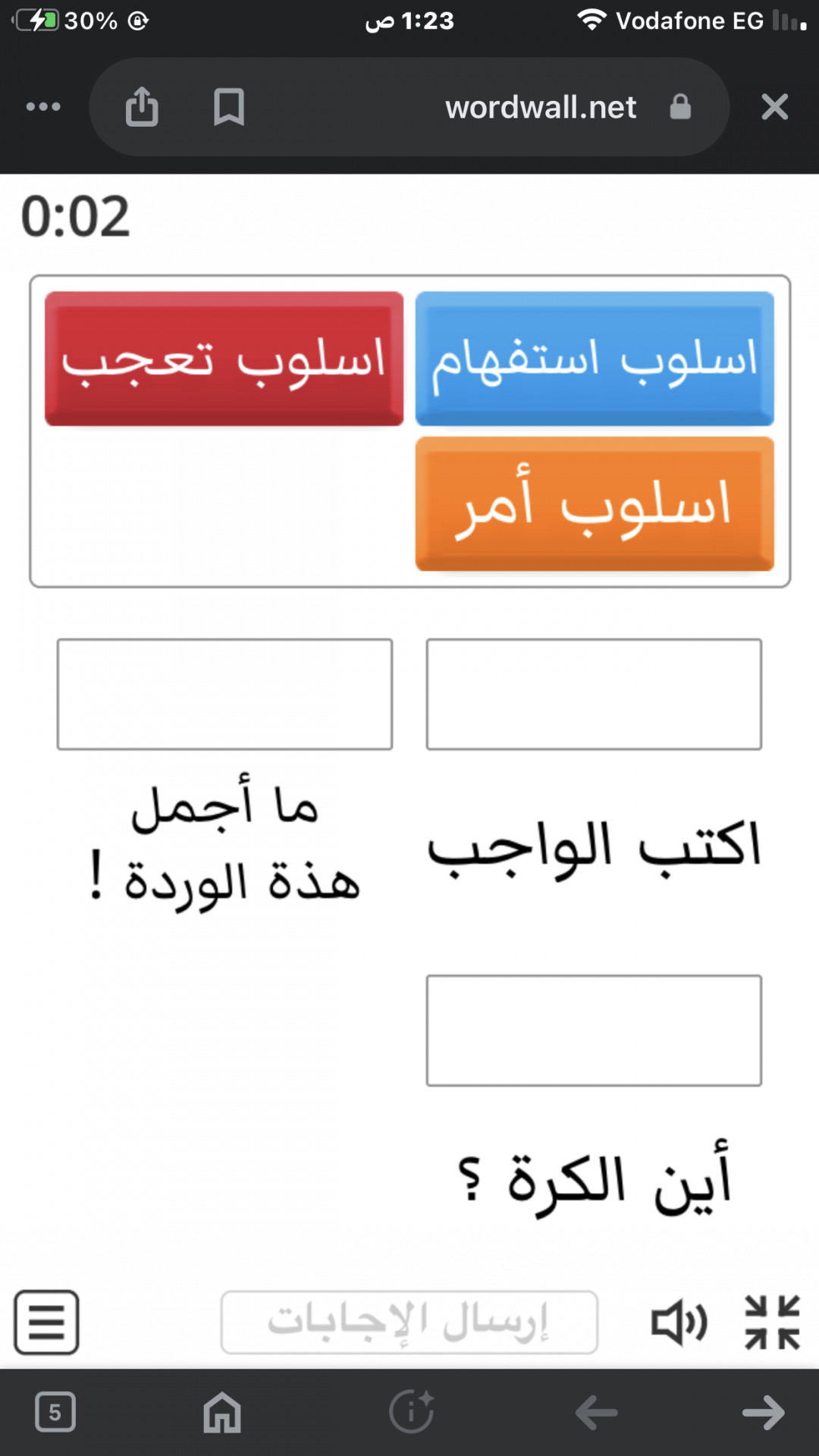Image resolution: width=819 pixels, height=1456 pixels.
Task: Exit fullscreen mode
Action: [772, 1323]
